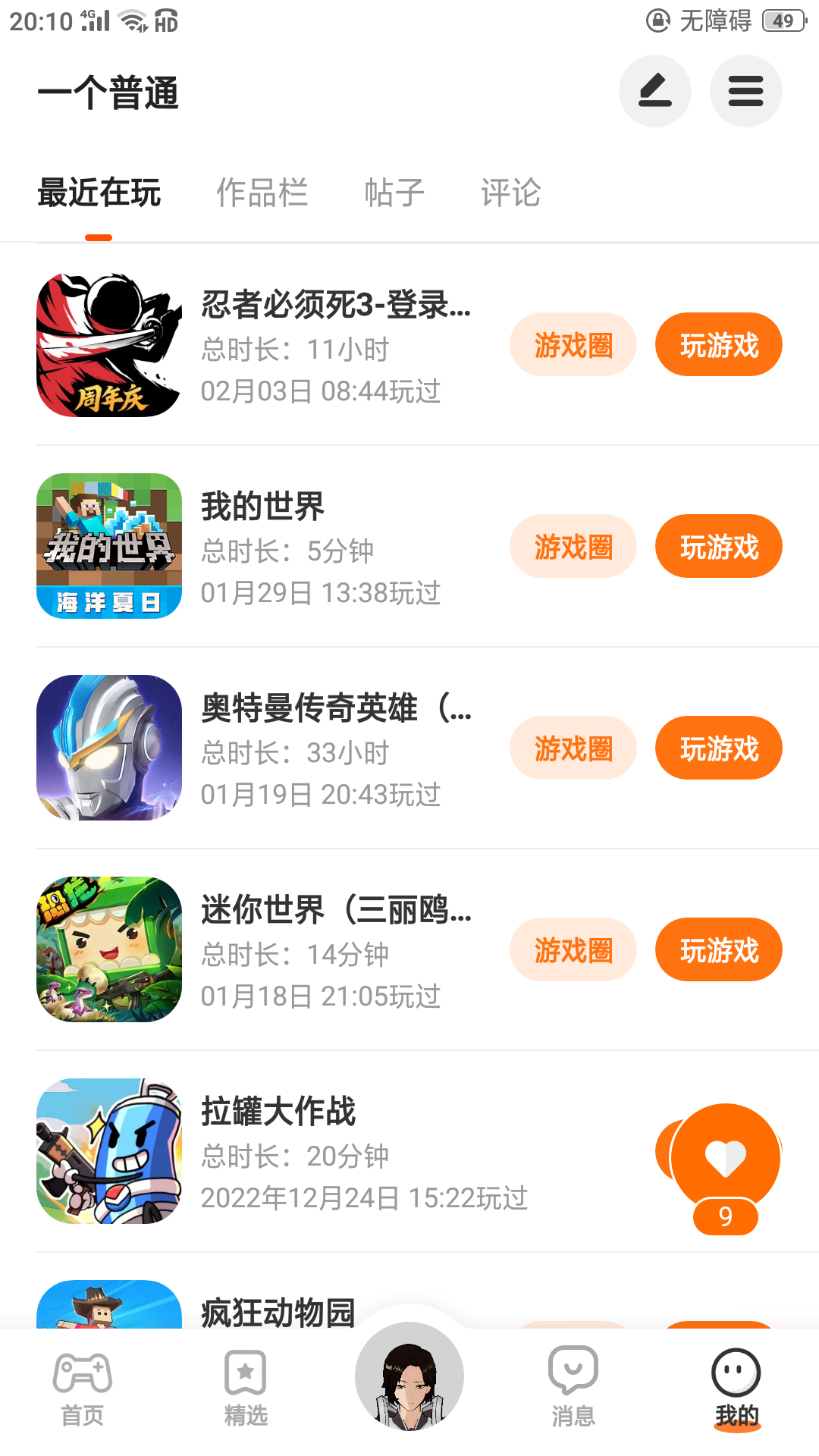This screenshot has height=1456, width=819.
Task: Play 忍者必须死3 with 玩游戏 button
Action: (718, 345)
